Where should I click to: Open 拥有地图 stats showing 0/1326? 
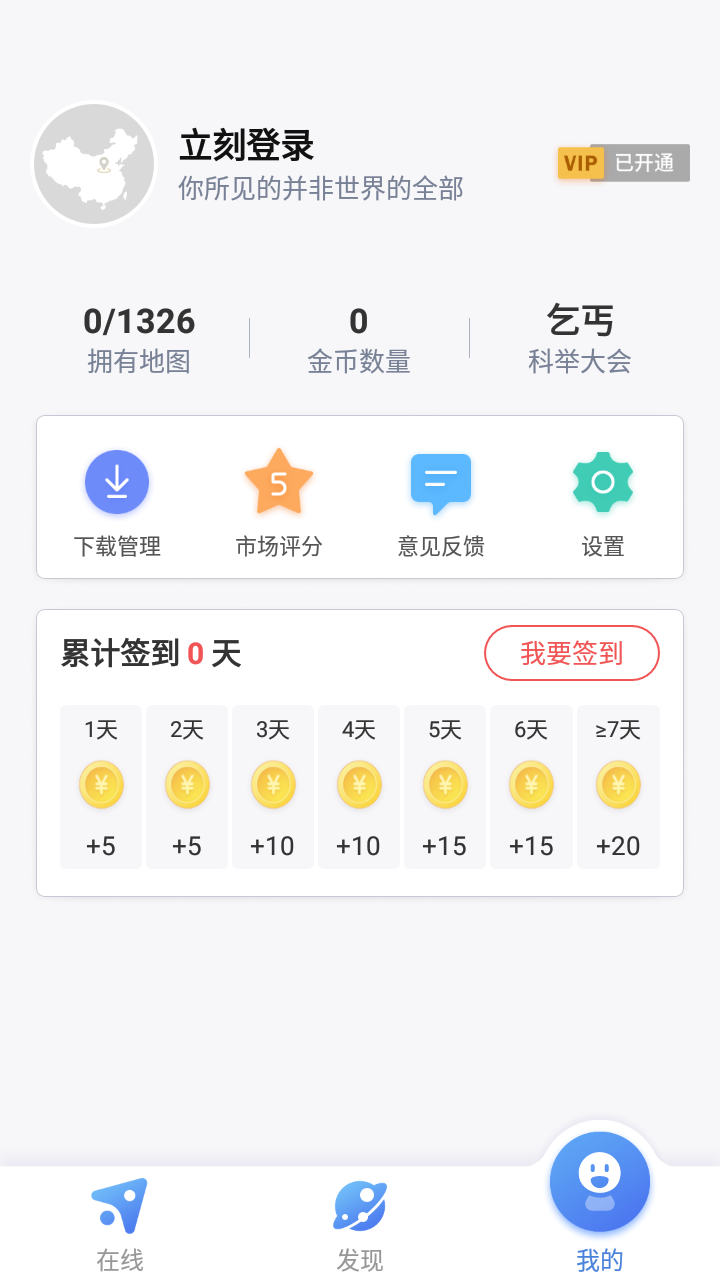point(139,338)
